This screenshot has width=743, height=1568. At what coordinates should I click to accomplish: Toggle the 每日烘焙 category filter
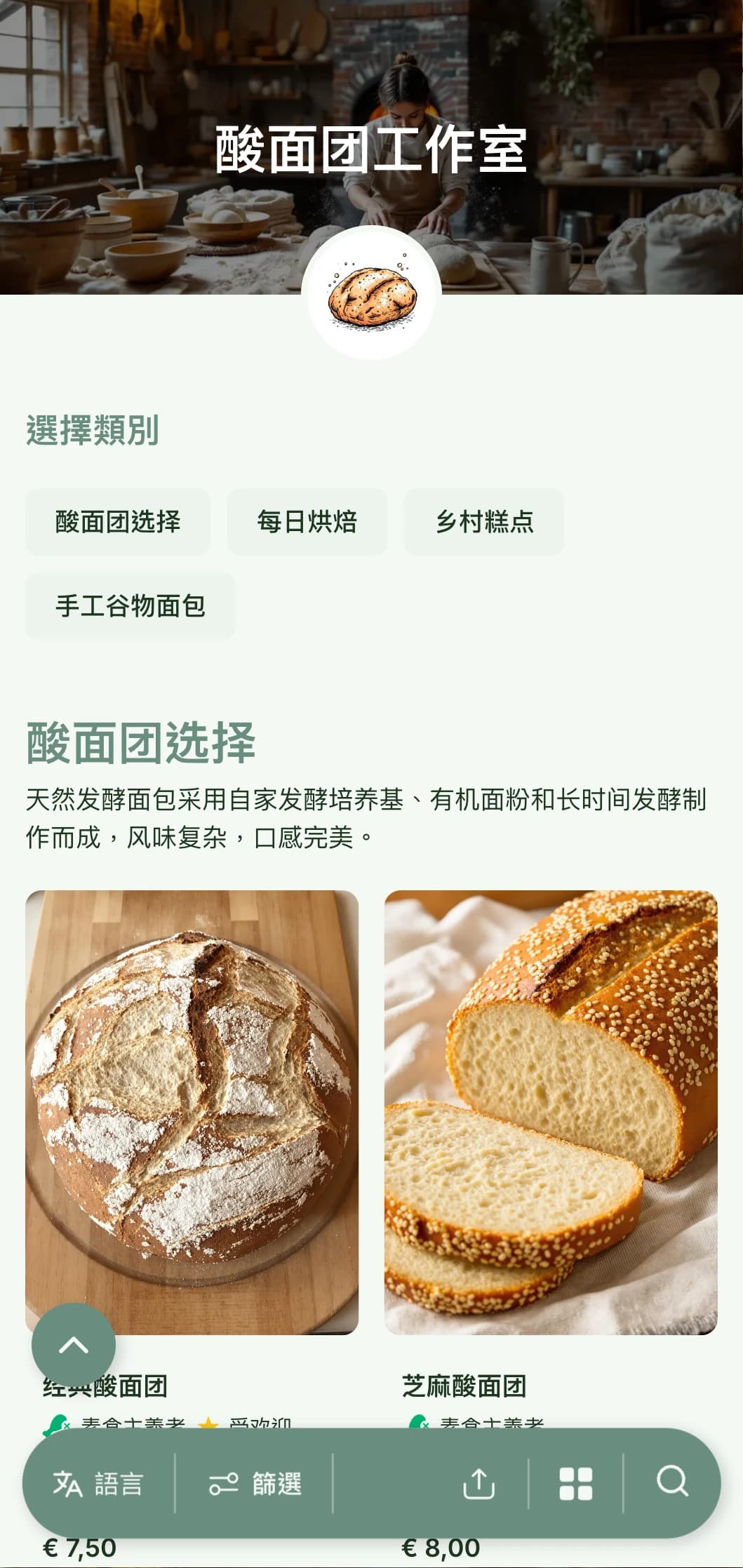307,522
